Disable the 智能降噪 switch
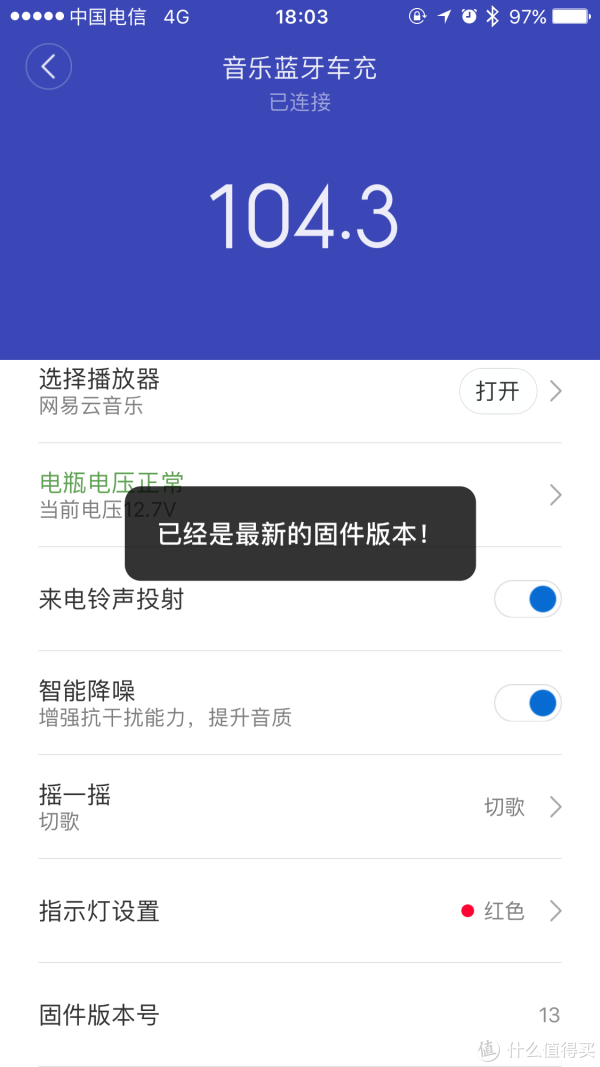600x1067 pixels. pyautogui.click(x=528, y=703)
